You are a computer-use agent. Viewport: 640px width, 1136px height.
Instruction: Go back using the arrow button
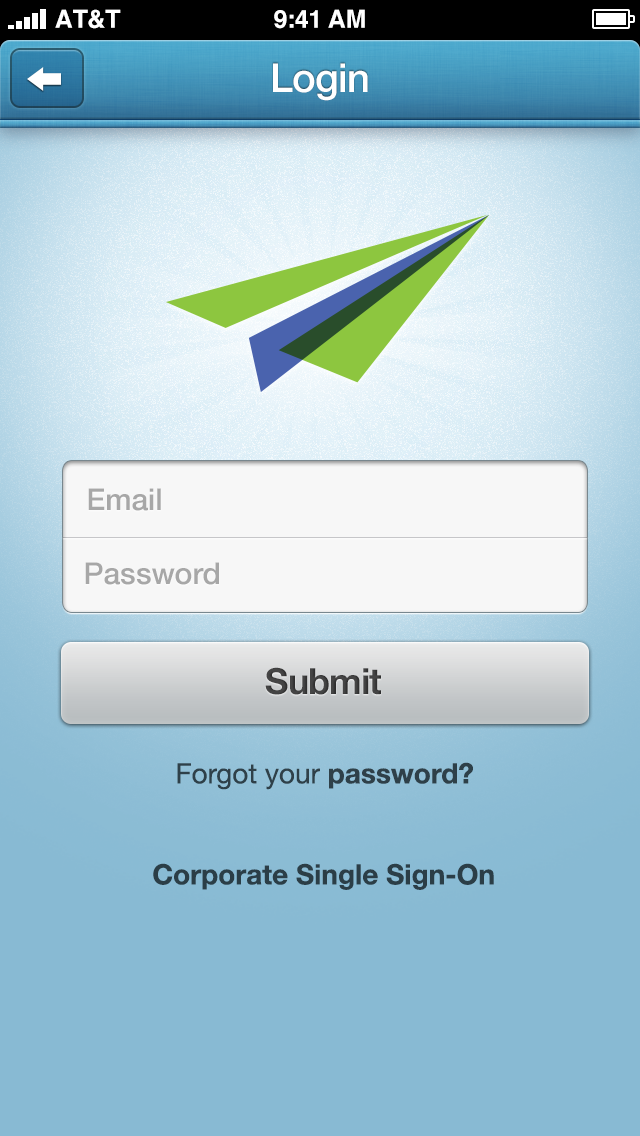[x=46, y=79]
